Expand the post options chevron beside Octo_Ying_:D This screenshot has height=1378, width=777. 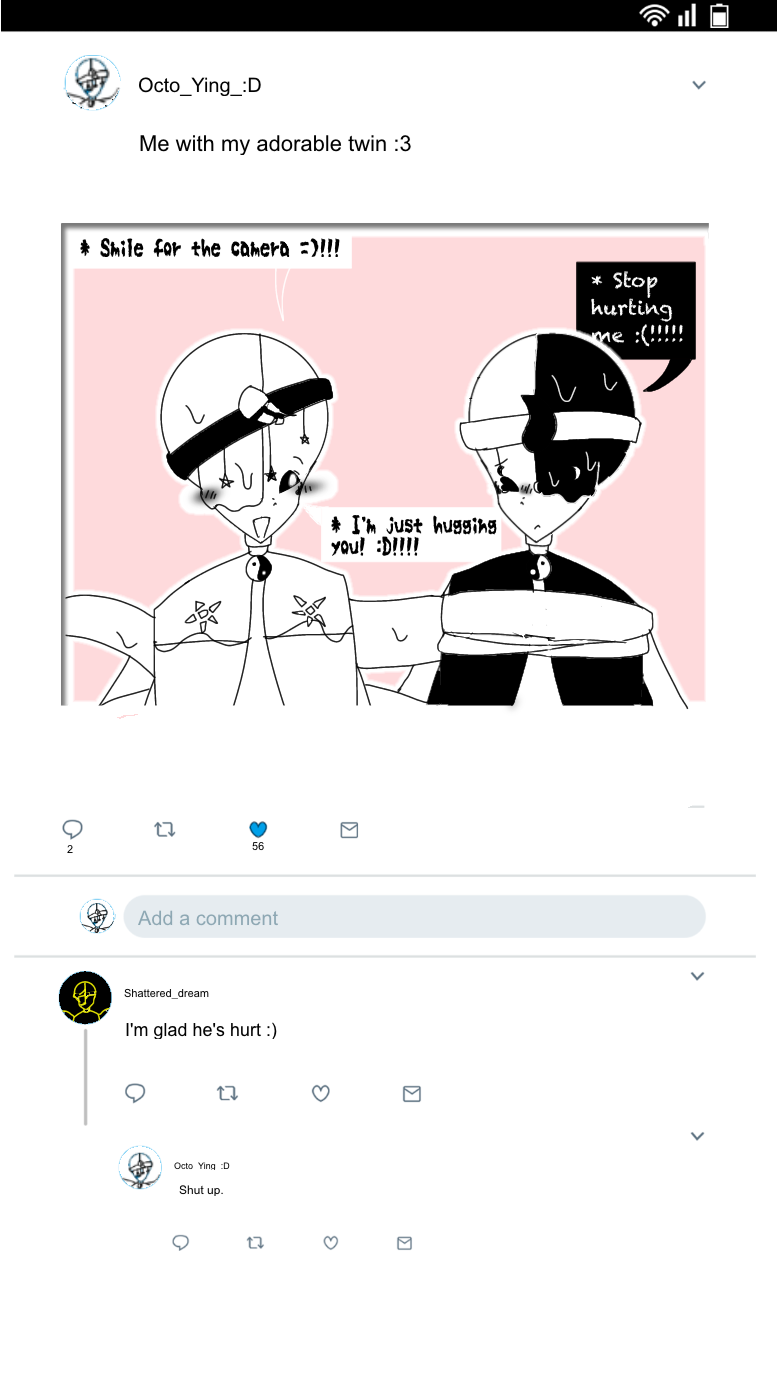[699, 85]
